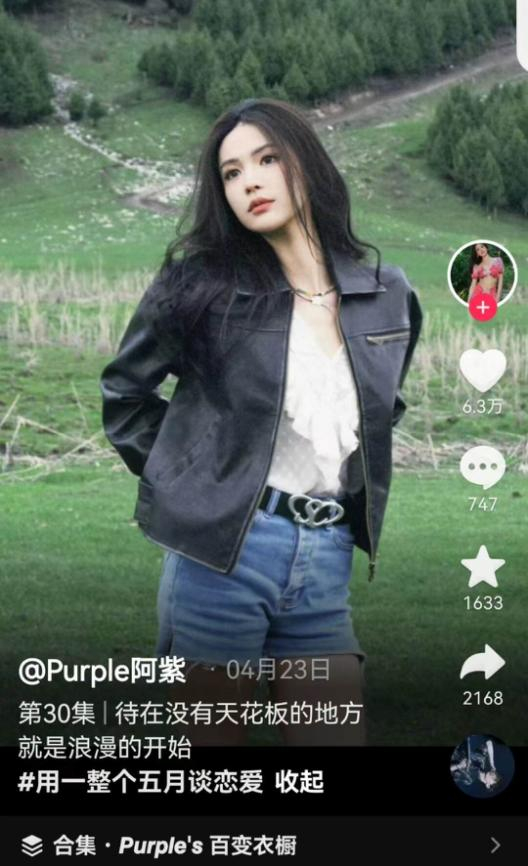Share this video using the arrow

(483, 663)
